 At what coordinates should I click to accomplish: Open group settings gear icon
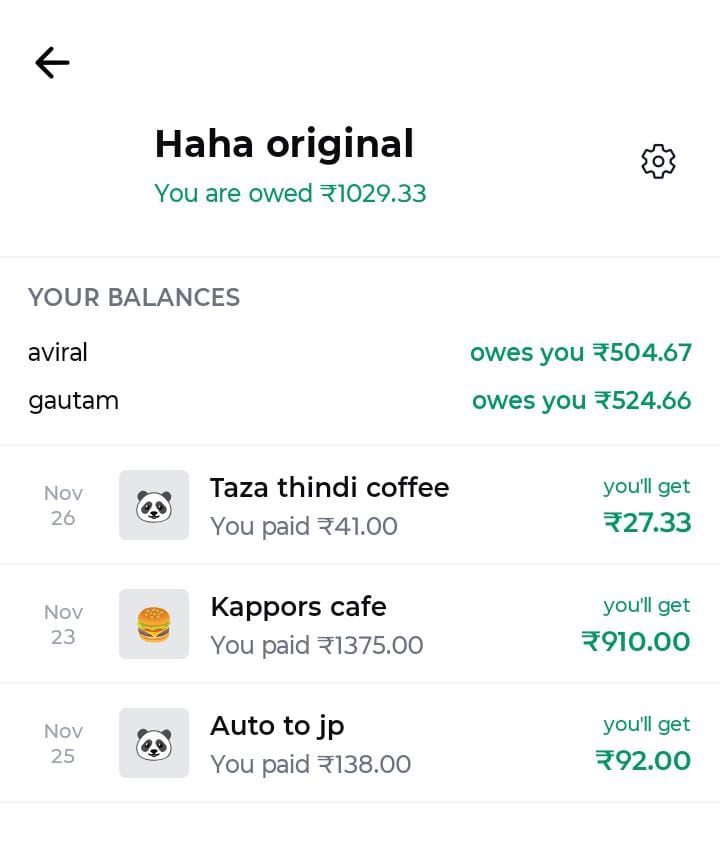(x=658, y=161)
